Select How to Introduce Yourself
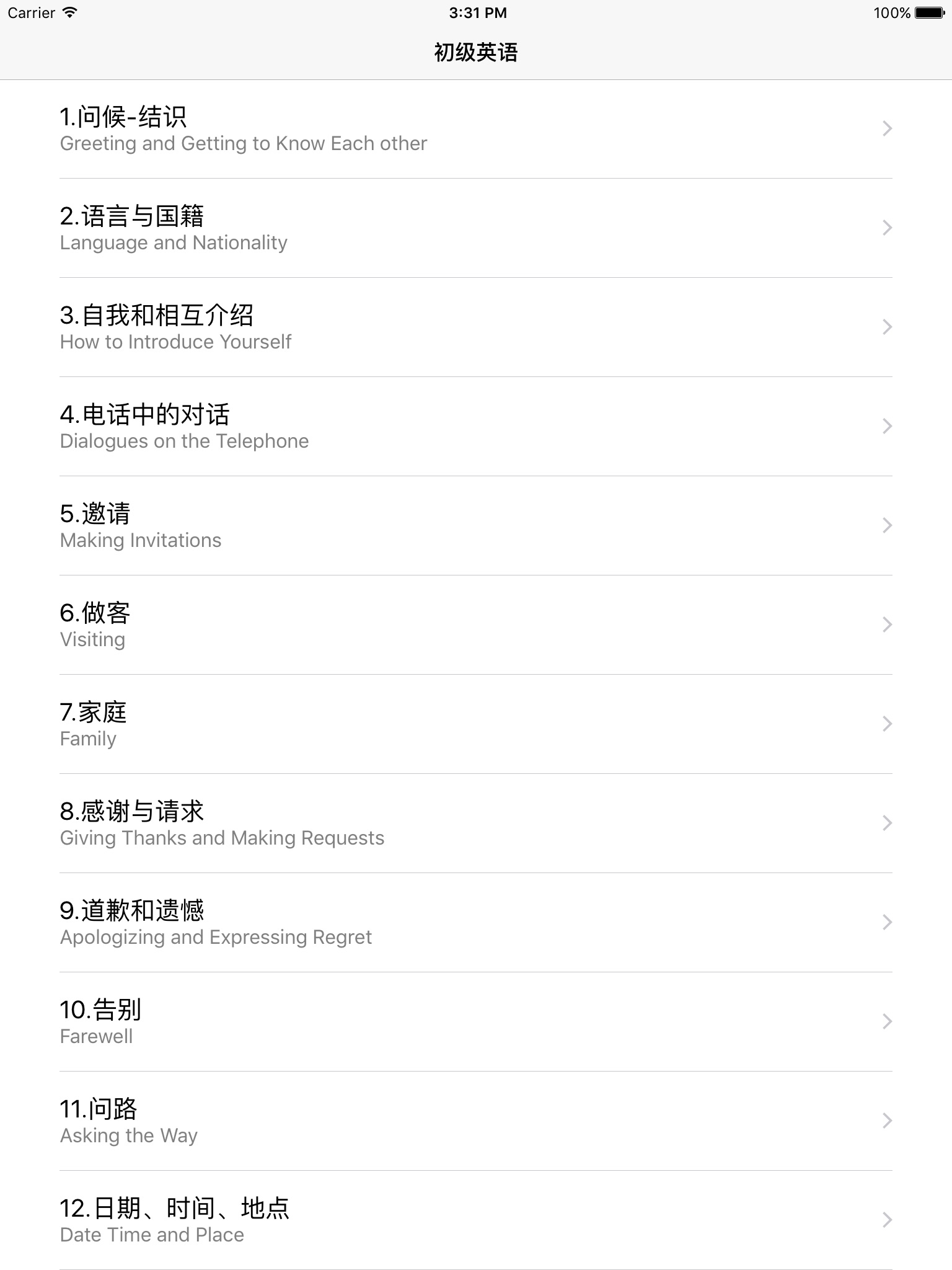This screenshot has height=1270, width=952. tap(476, 327)
